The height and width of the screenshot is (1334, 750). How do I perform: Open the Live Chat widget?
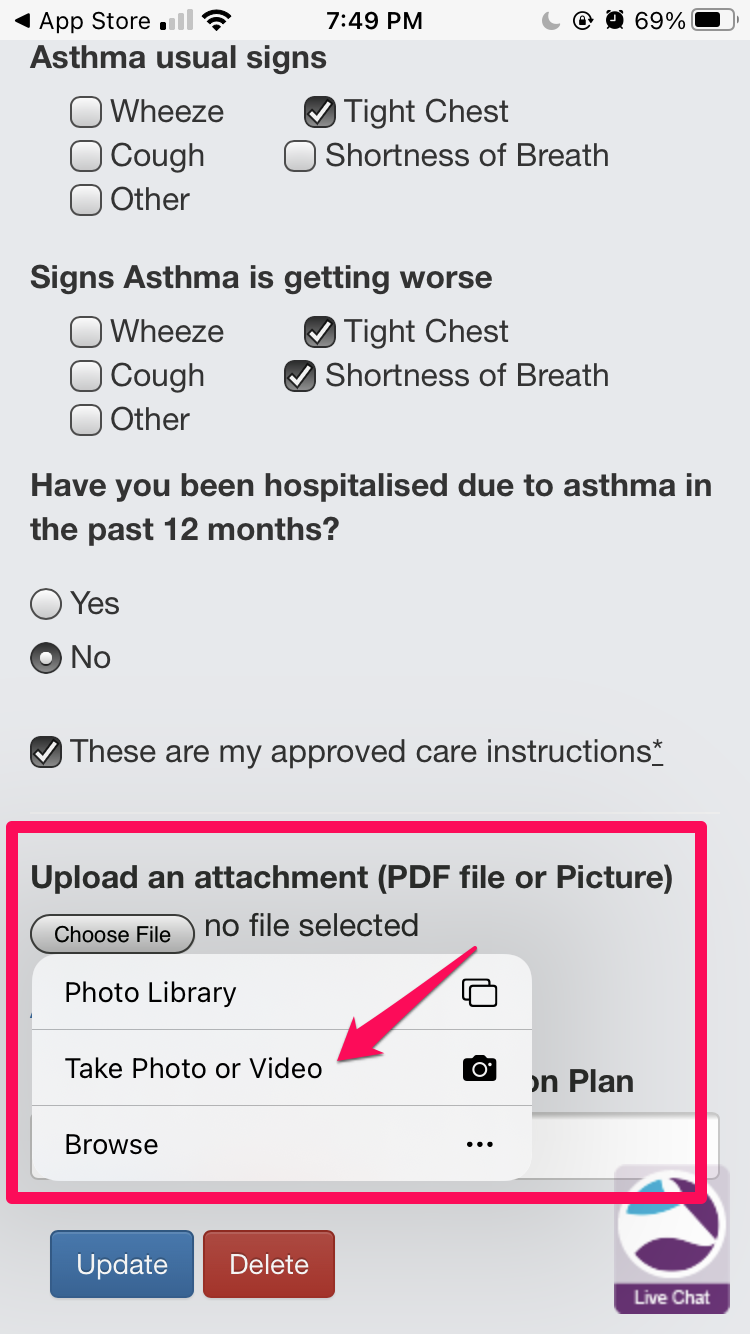coord(671,1240)
